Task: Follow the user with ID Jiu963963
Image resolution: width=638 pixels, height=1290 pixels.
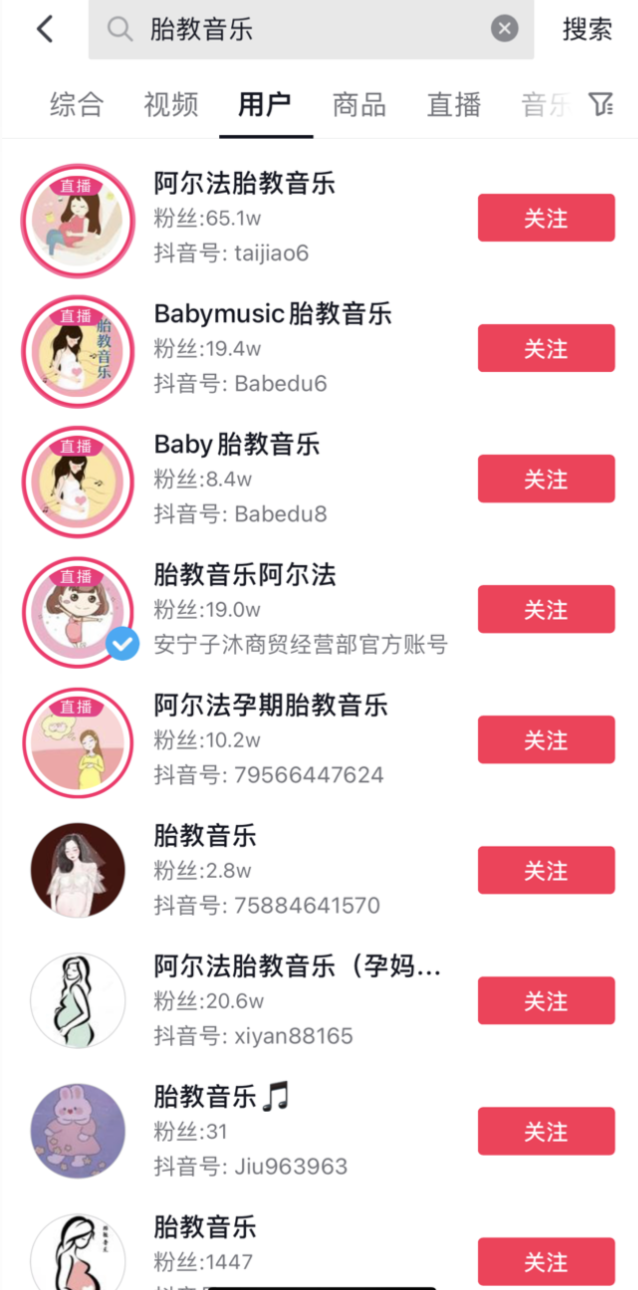Action: (546, 1131)
